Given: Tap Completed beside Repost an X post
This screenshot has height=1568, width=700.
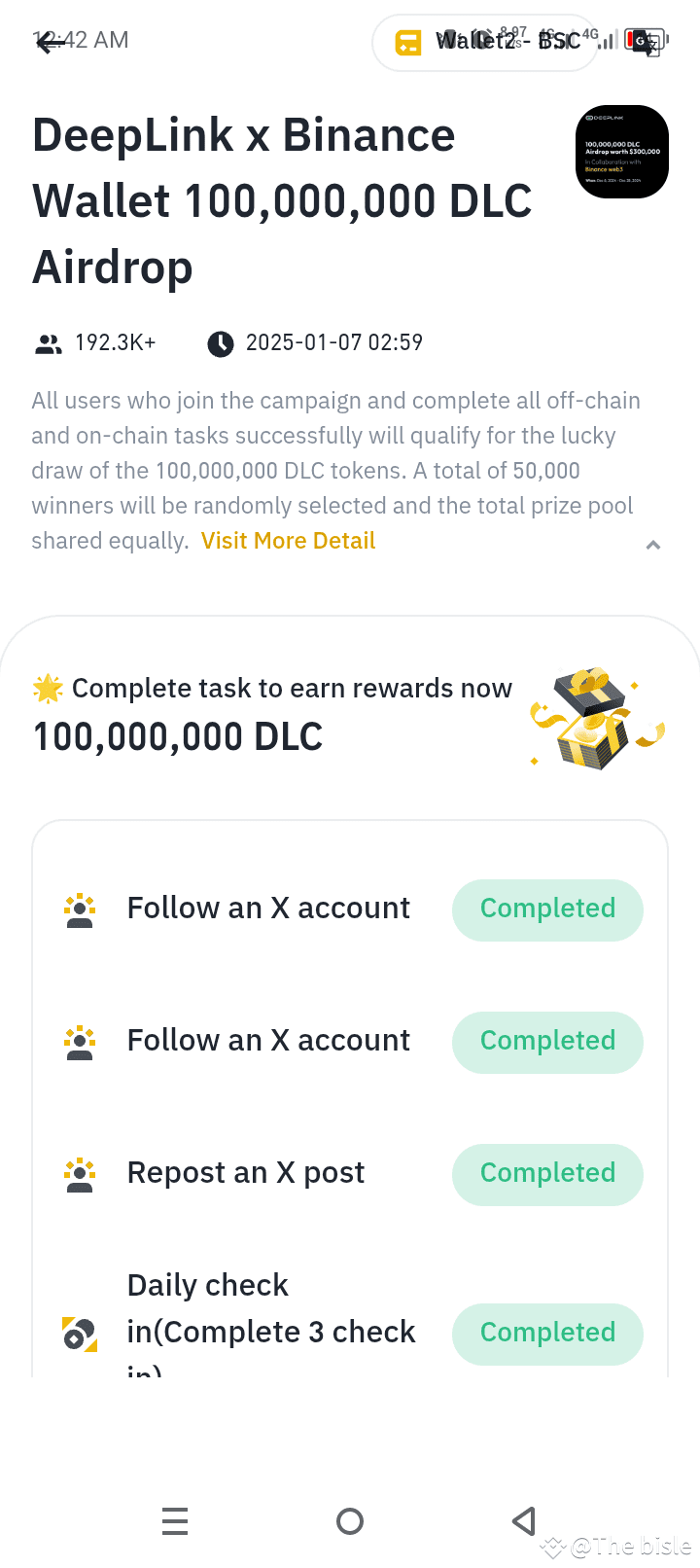Looking at the screenshot, I should click(547, 1174).
